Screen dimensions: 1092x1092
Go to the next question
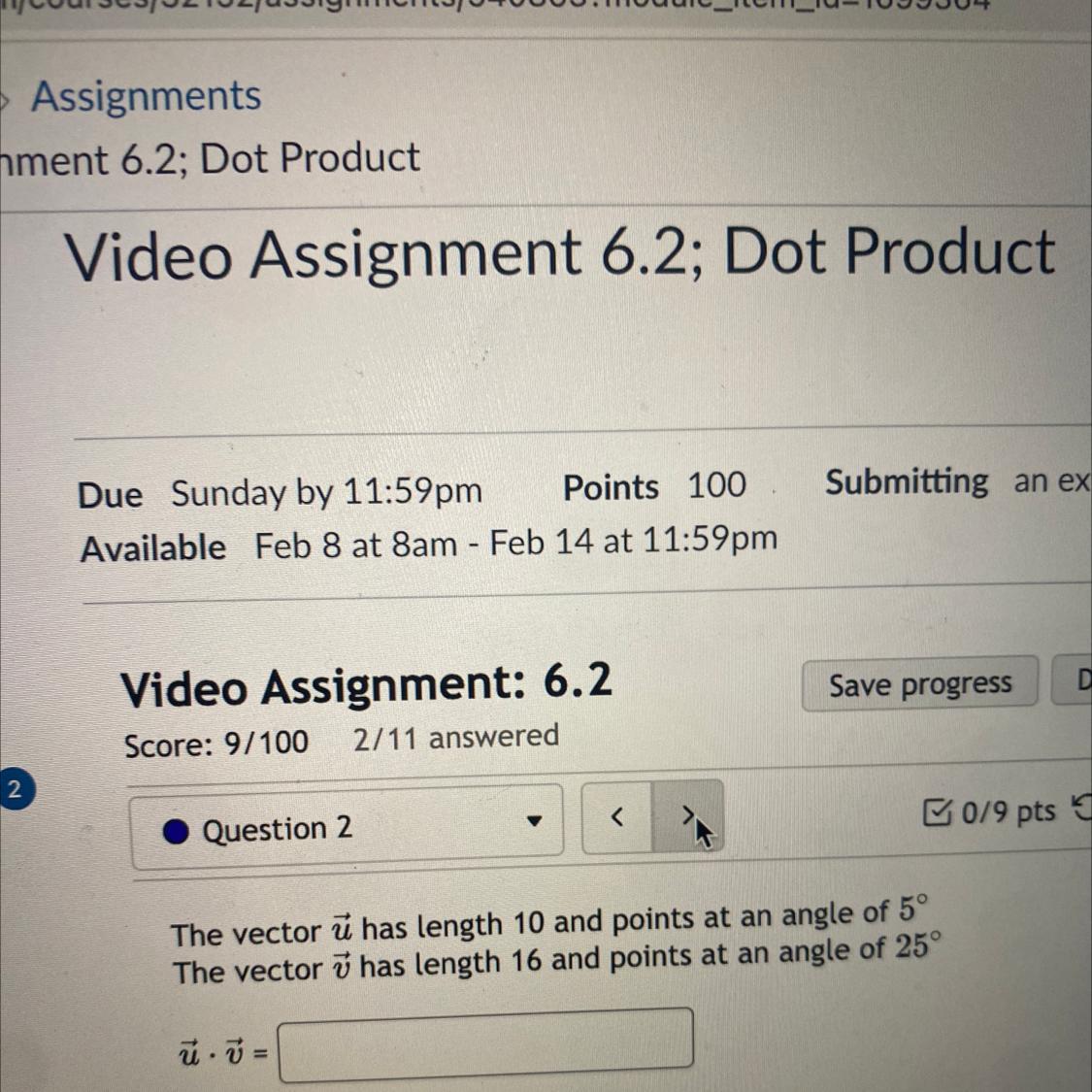coord(687,815)
